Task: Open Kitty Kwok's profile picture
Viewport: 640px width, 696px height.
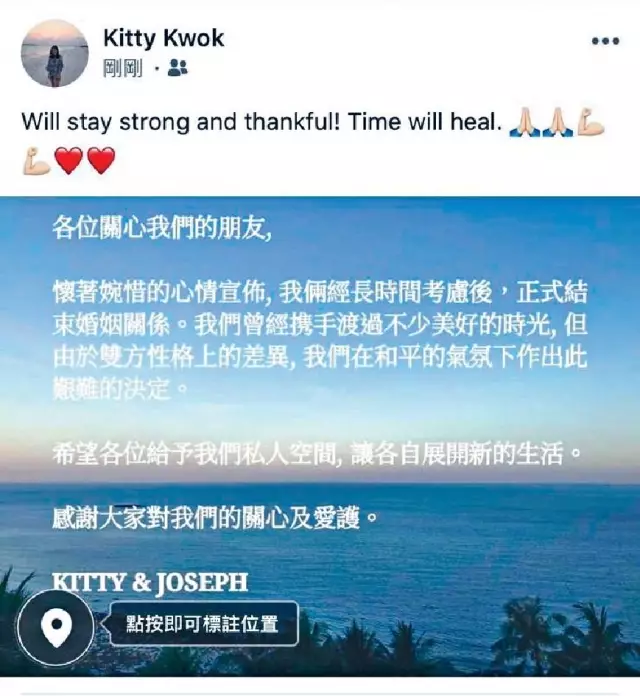Action: 55,53
